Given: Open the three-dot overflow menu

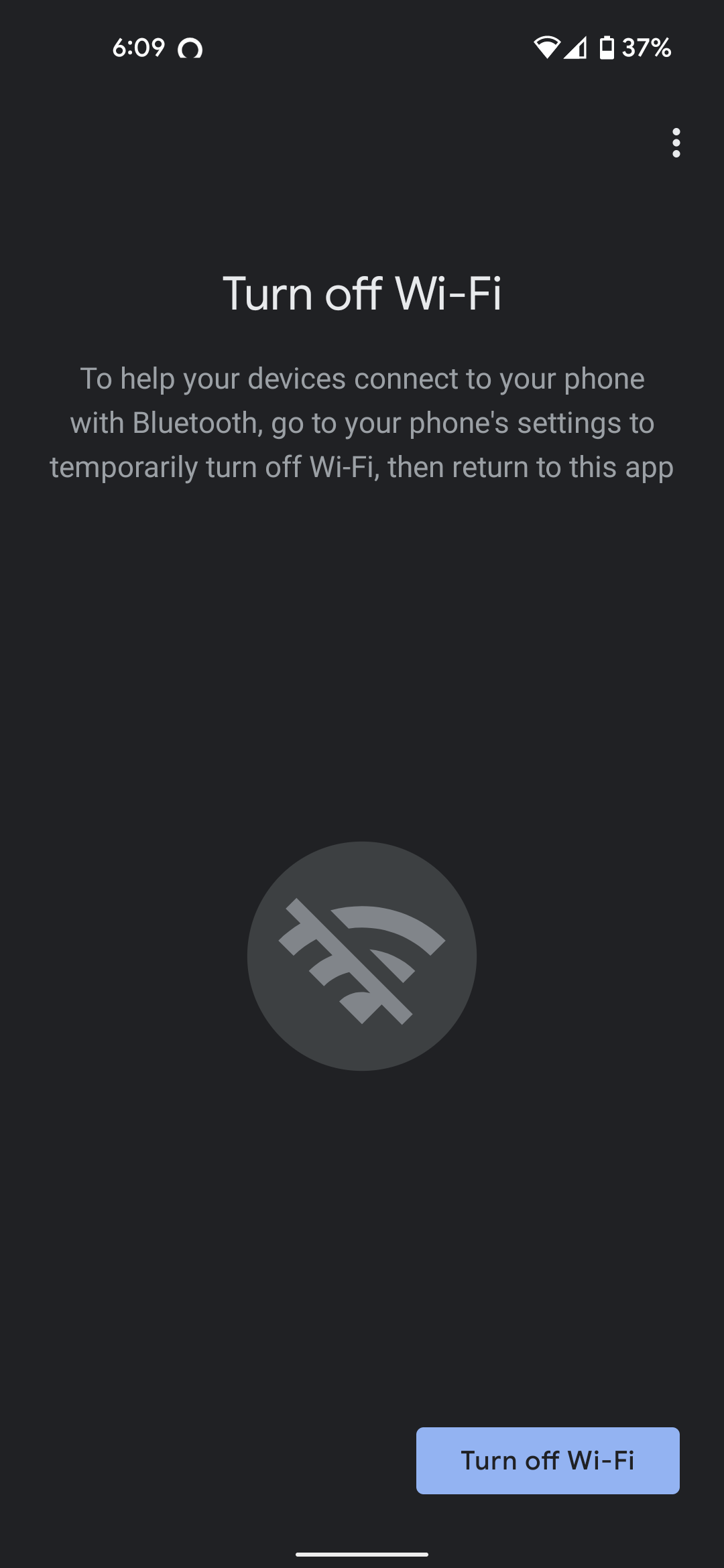Looking at the screenshot, I should pos(676,143).
